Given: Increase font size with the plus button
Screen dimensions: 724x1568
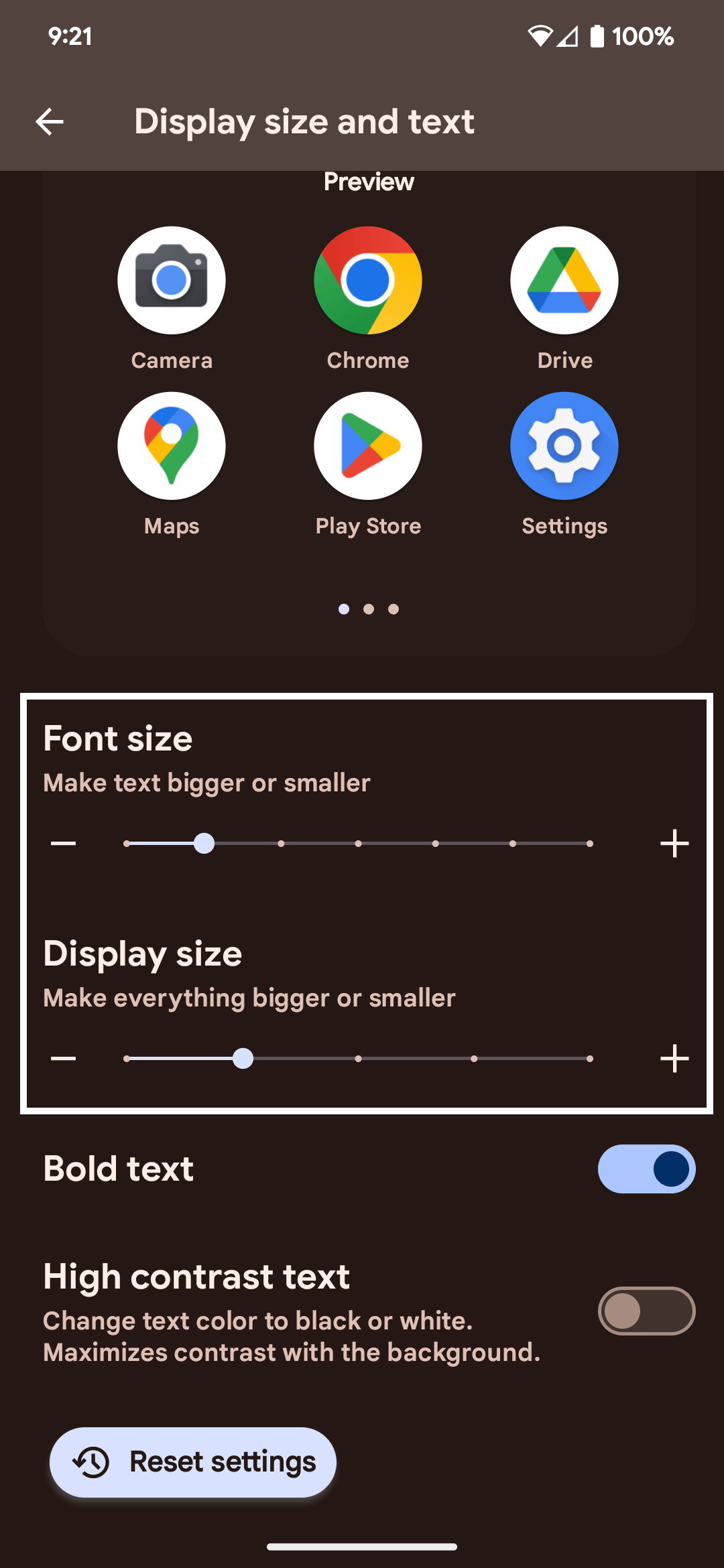Looking at the screenshot, I should coord(674,843).
